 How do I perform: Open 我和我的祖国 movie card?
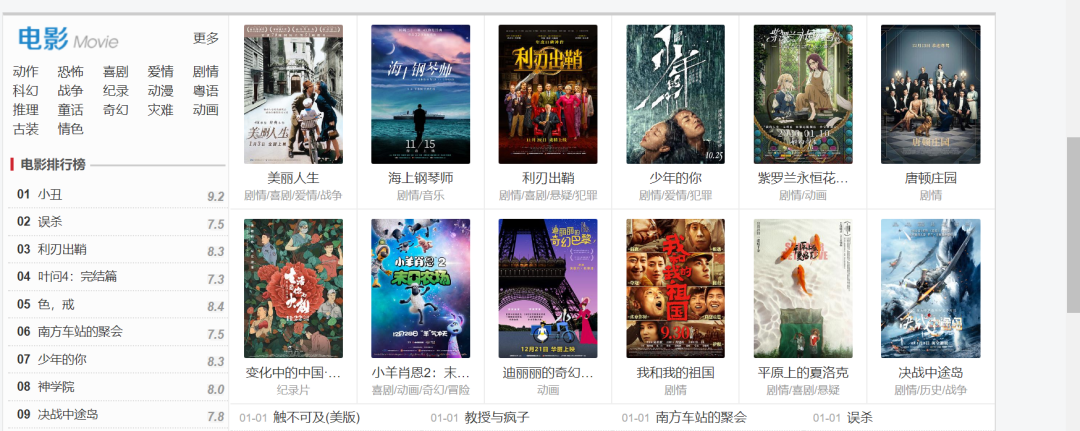pyautogui.click(x=675, y=289)
